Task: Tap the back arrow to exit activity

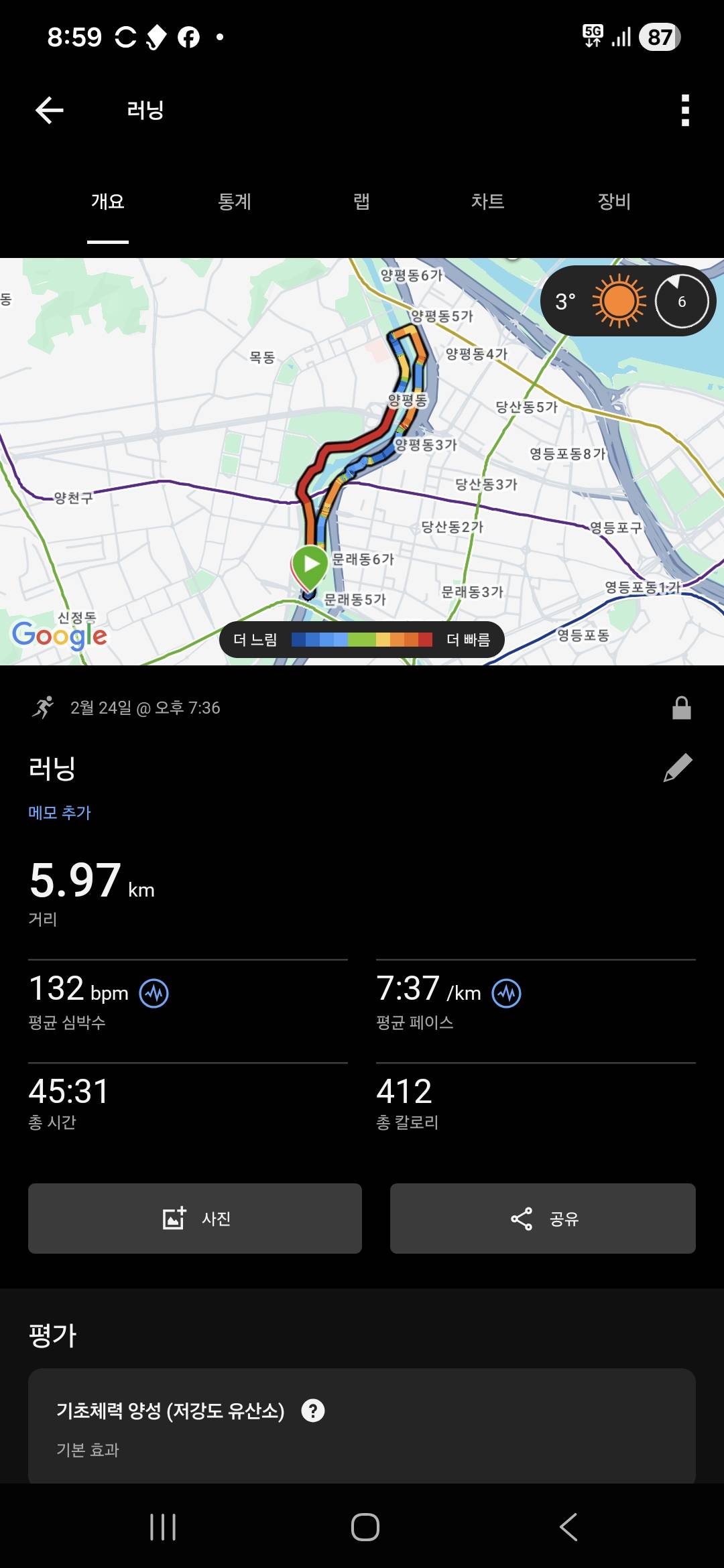Action: click(x=48, y=109)
